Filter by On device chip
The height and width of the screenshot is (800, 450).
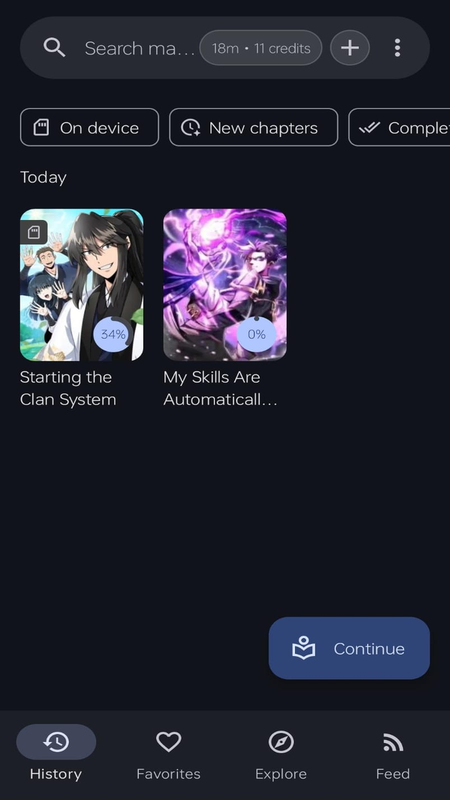89,128
